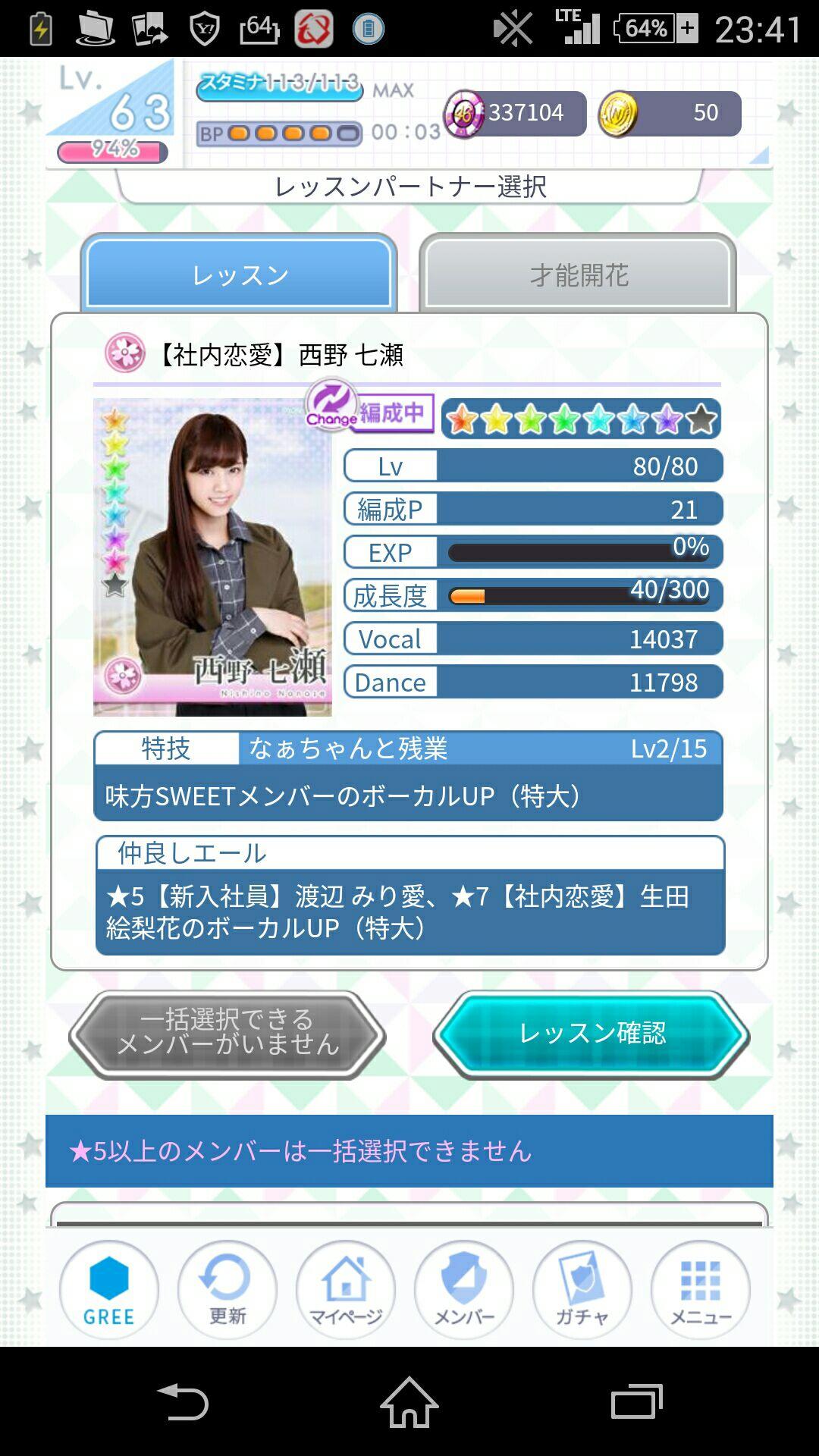The width and height of the screenshot is (819, 1456).
Task: Open the ガチャ section
Action: coord(582,1290)
